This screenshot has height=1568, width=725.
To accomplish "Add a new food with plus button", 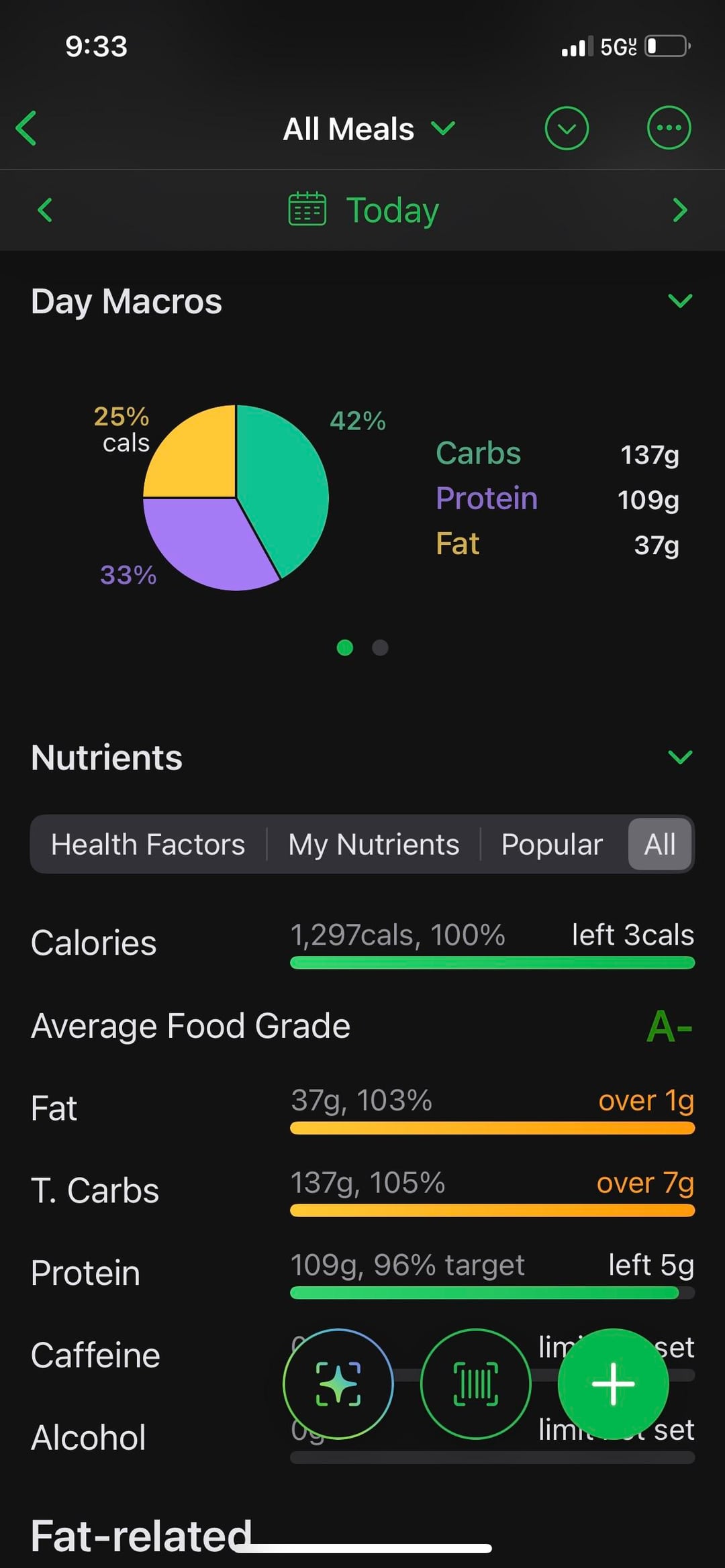I will click(613, 1384).
